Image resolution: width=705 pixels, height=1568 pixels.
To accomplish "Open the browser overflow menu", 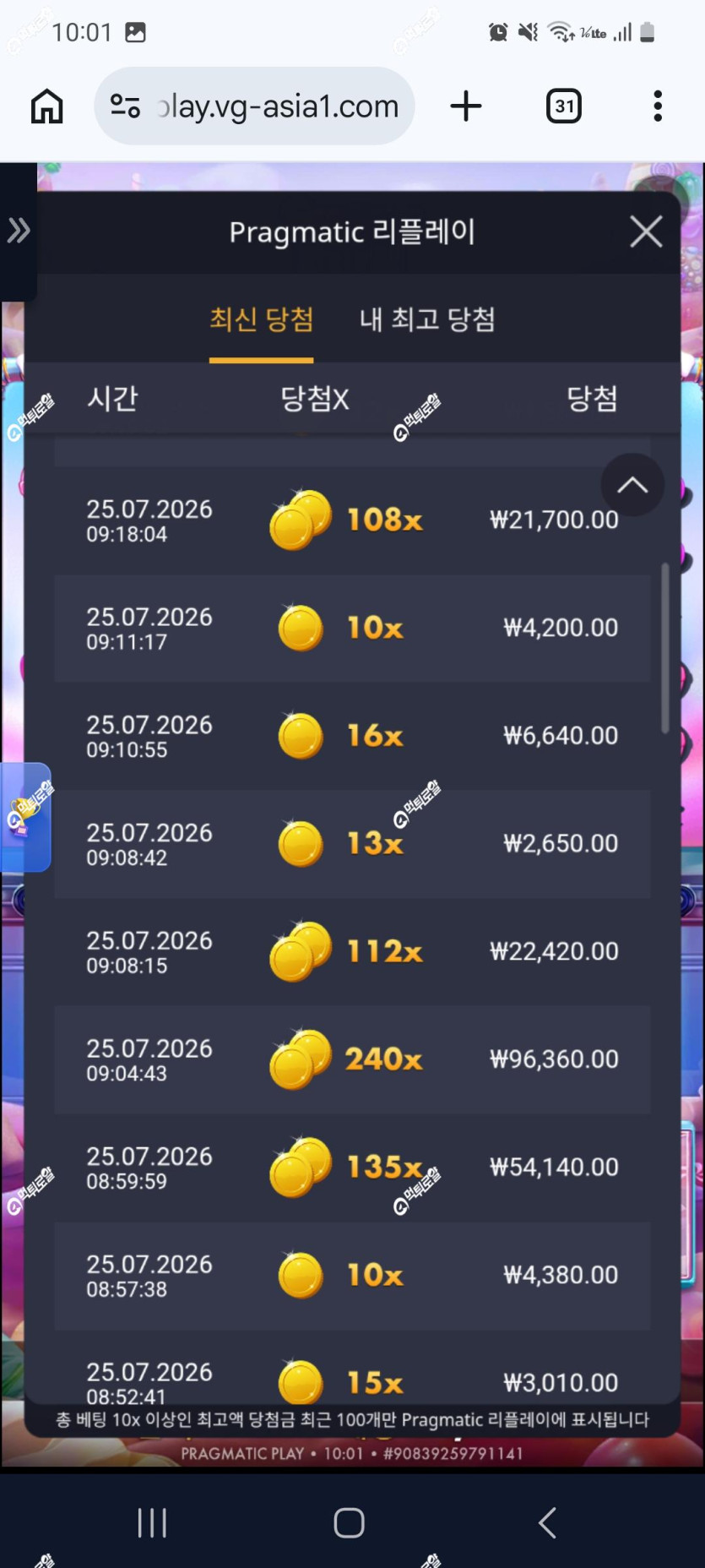I will pyautogui.click(x=658, y=106).
